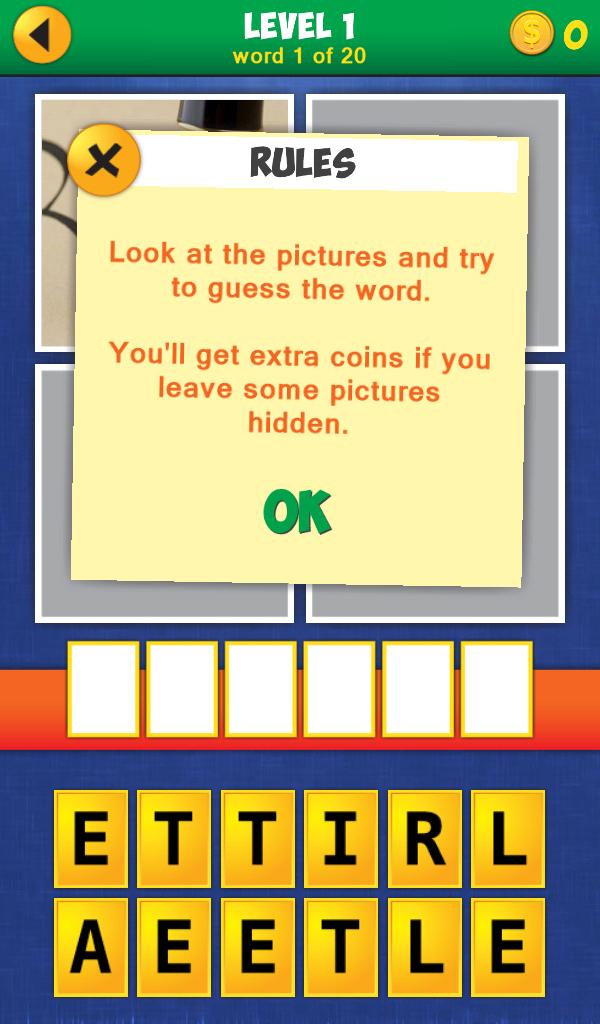
Task: Choose the letter A tile
Action: pos(91,947)
